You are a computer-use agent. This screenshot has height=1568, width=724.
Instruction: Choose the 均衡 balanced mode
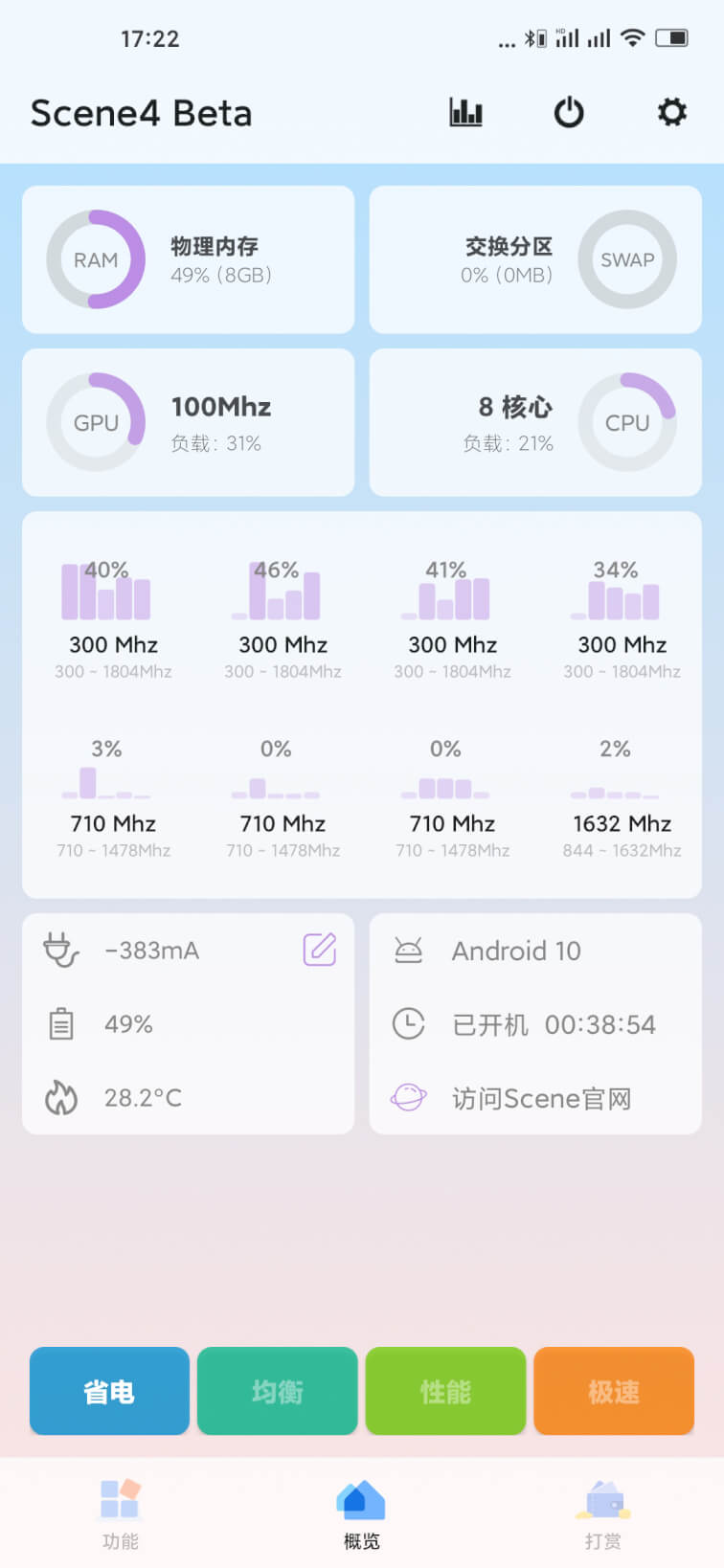click(x=278, y=1391)
